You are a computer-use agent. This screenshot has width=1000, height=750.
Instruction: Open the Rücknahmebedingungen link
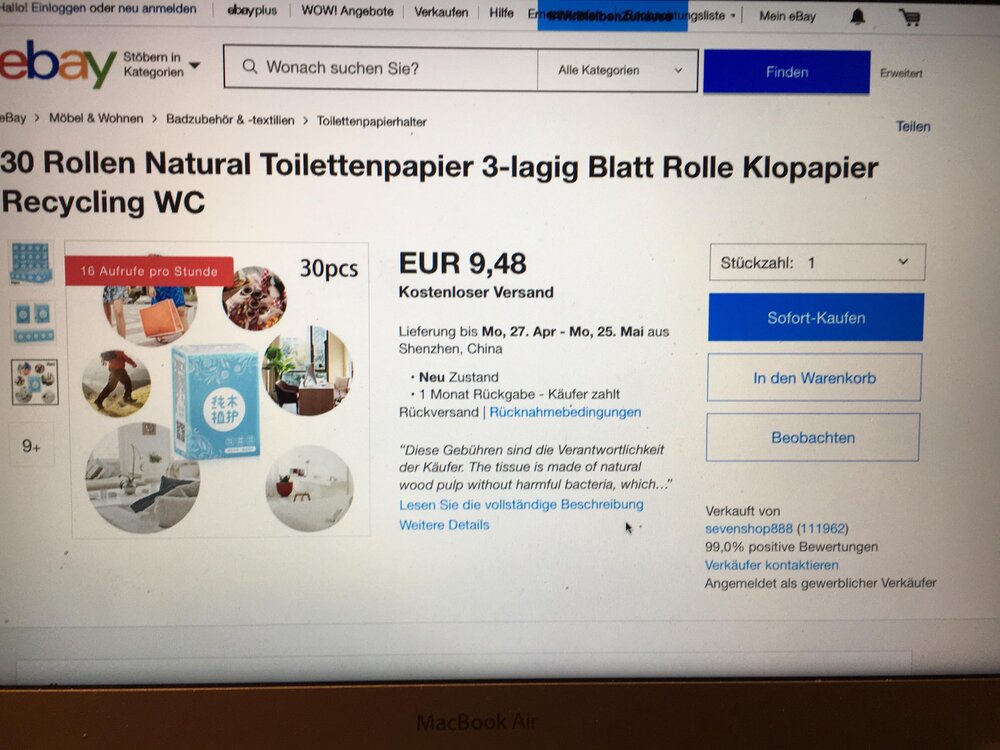point(565,412)
